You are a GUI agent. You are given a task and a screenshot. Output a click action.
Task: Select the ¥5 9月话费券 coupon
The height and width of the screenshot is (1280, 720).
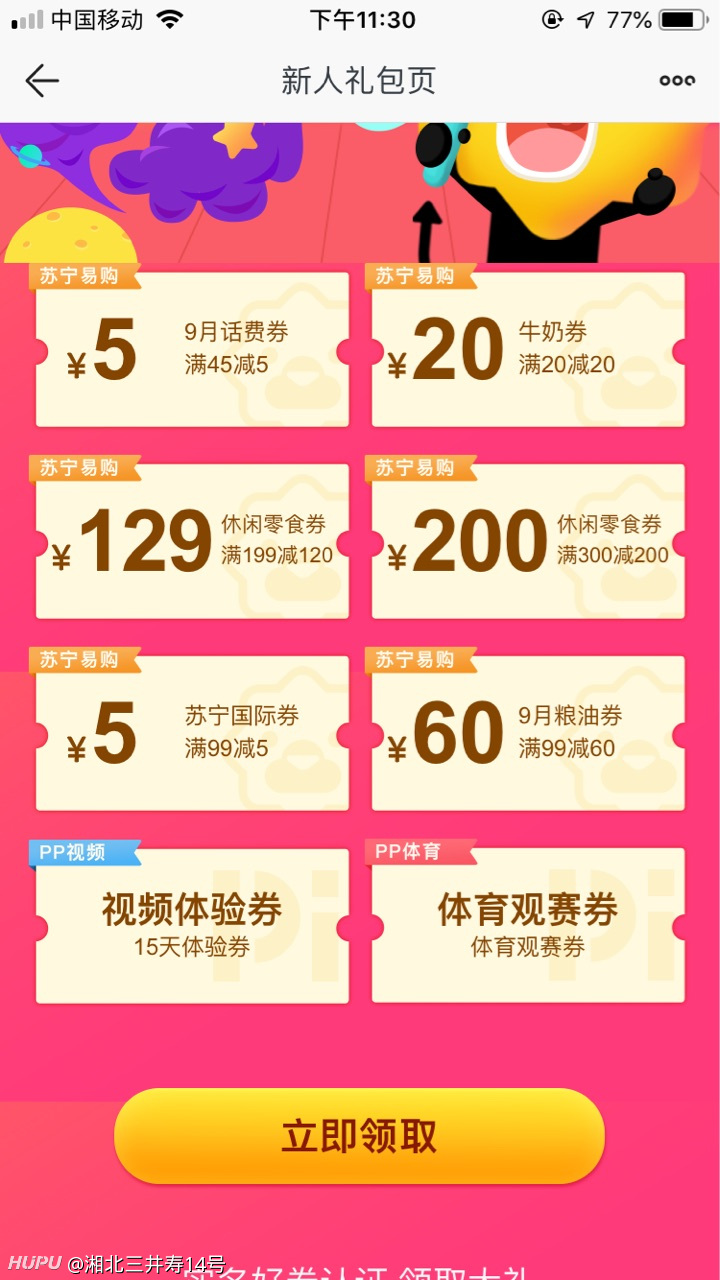coord(192,349)
